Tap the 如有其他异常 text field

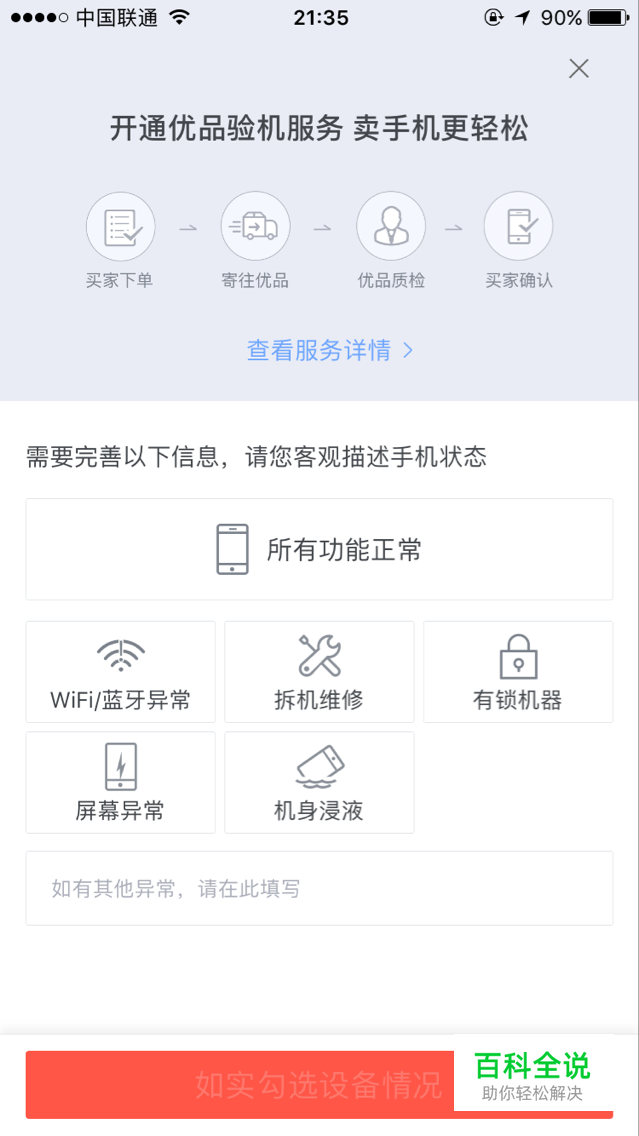point(320,888)
